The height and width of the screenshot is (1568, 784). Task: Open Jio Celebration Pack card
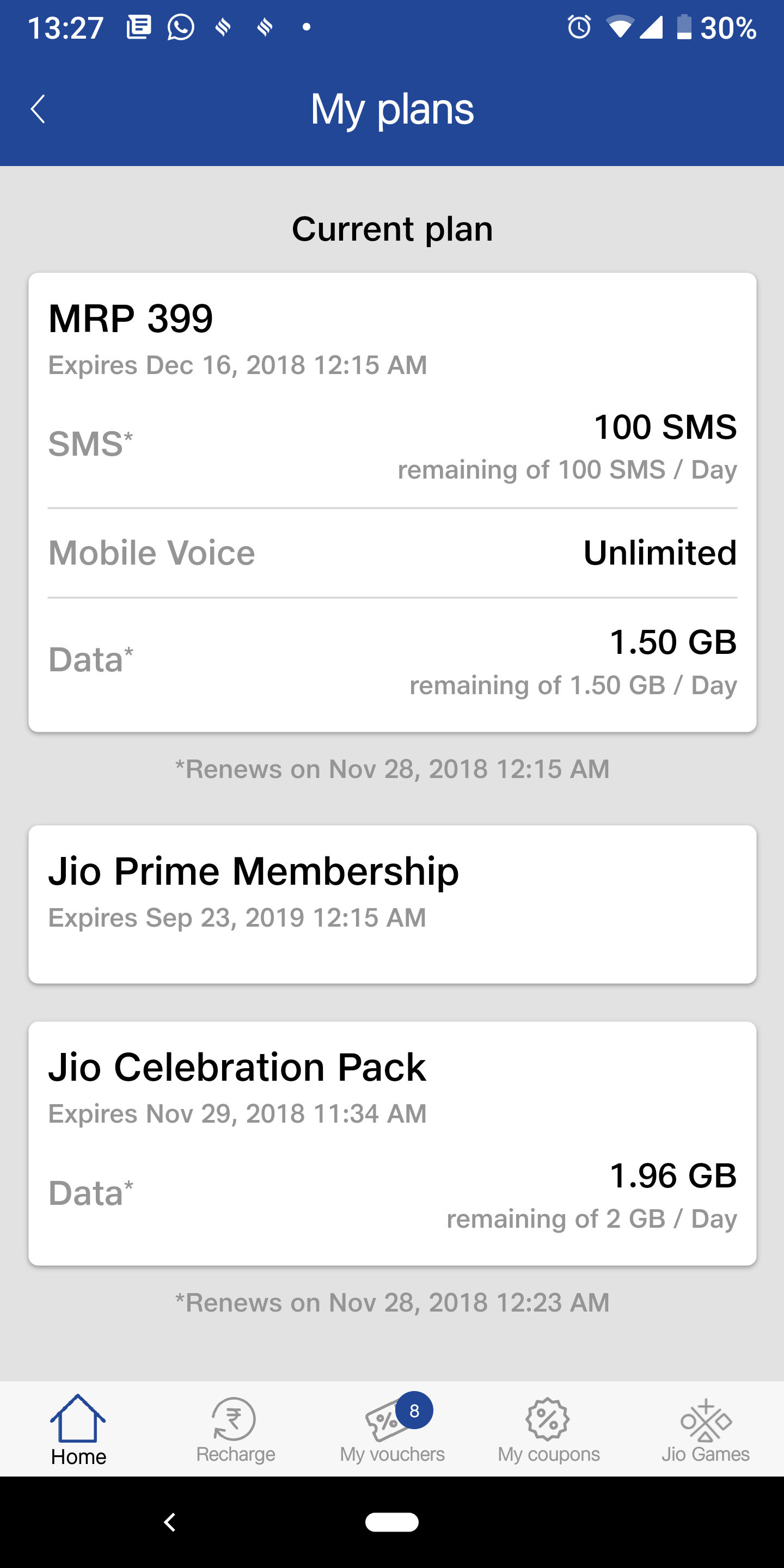(x=392, y=1143)
